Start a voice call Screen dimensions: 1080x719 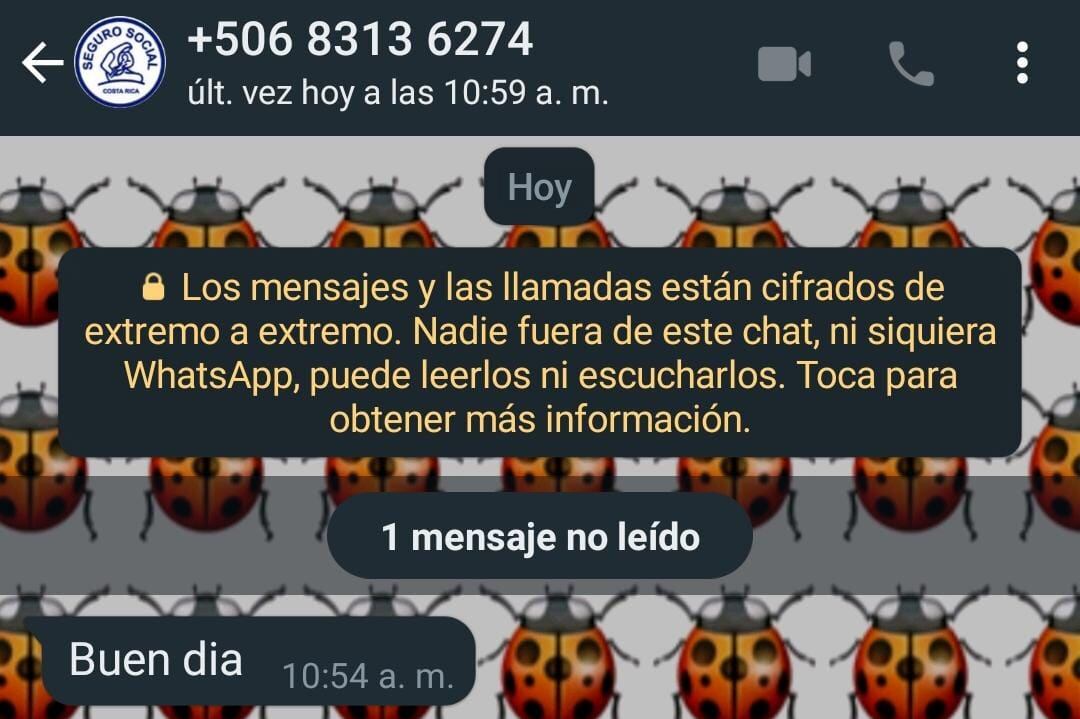pos(910,64)
